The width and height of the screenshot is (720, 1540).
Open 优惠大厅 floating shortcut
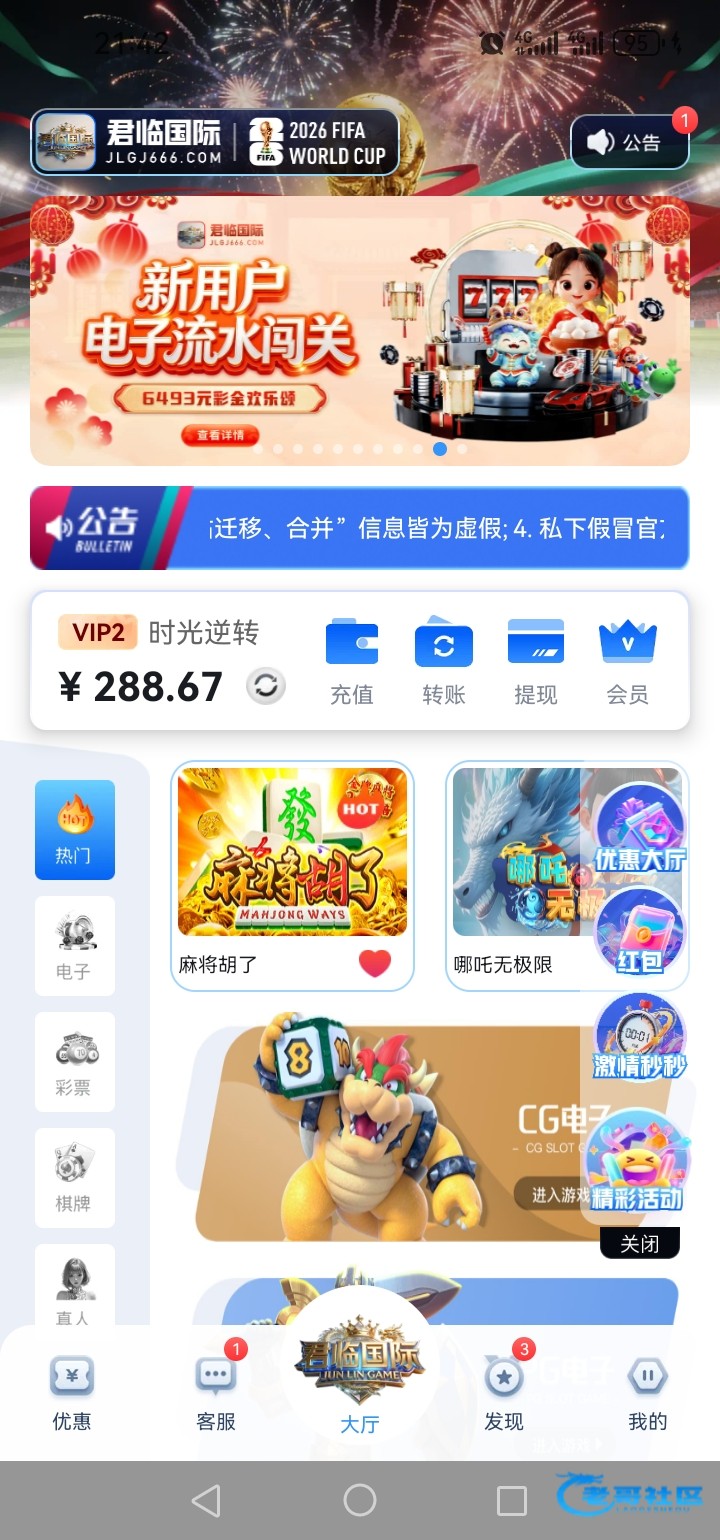(x=640, y=831)
